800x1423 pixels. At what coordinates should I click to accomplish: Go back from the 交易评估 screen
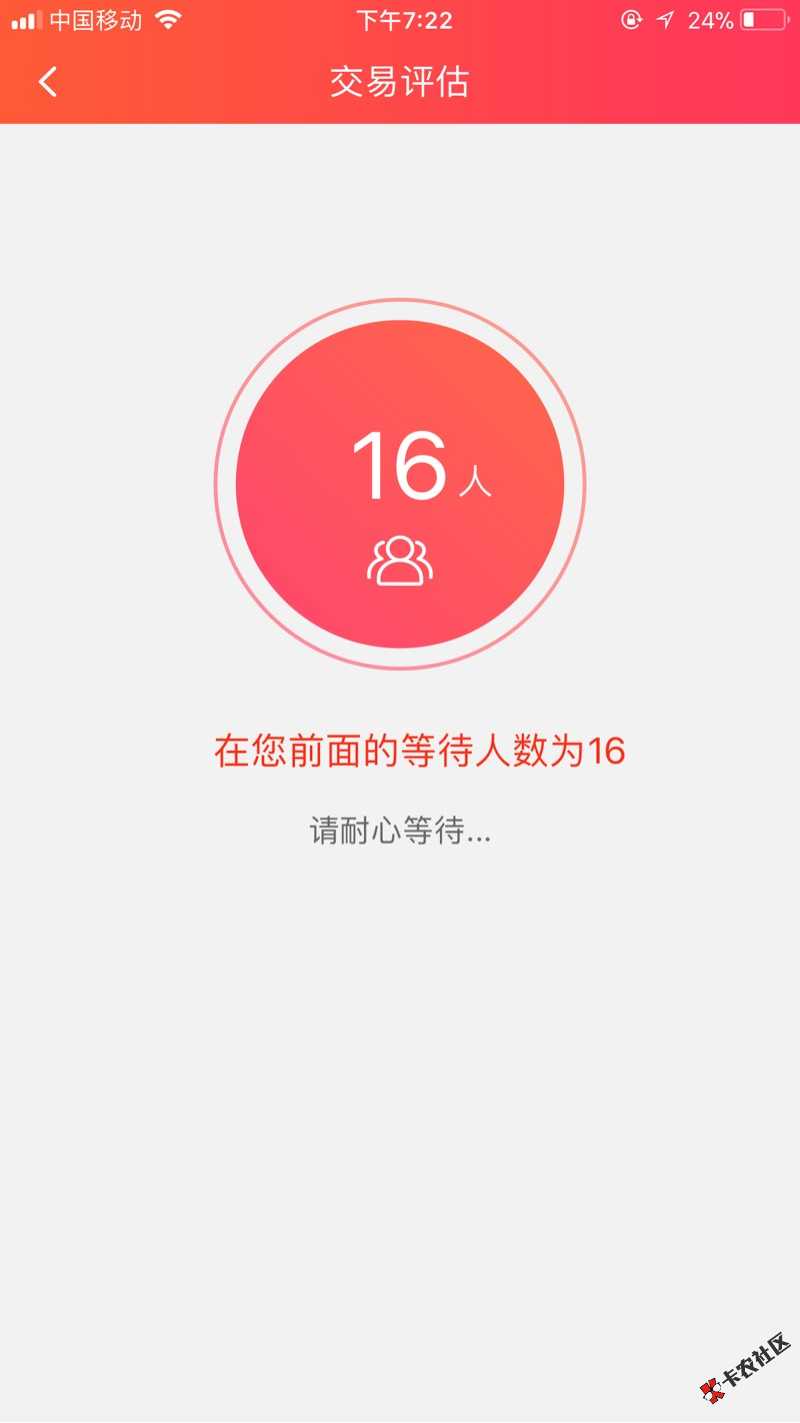point(48,82)
